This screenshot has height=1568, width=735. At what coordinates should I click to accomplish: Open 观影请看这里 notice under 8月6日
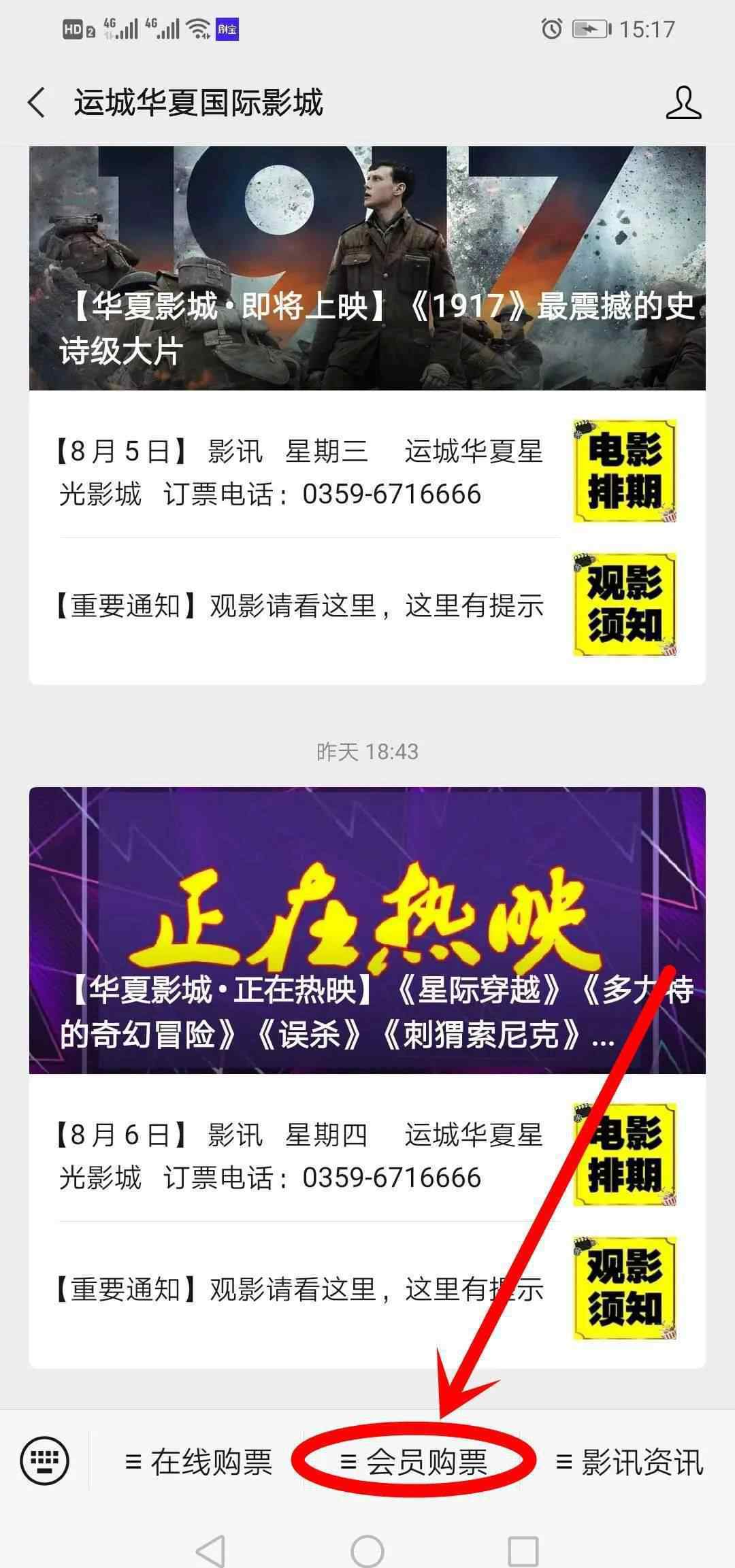pyautogui.click(x=367, y=1288)
